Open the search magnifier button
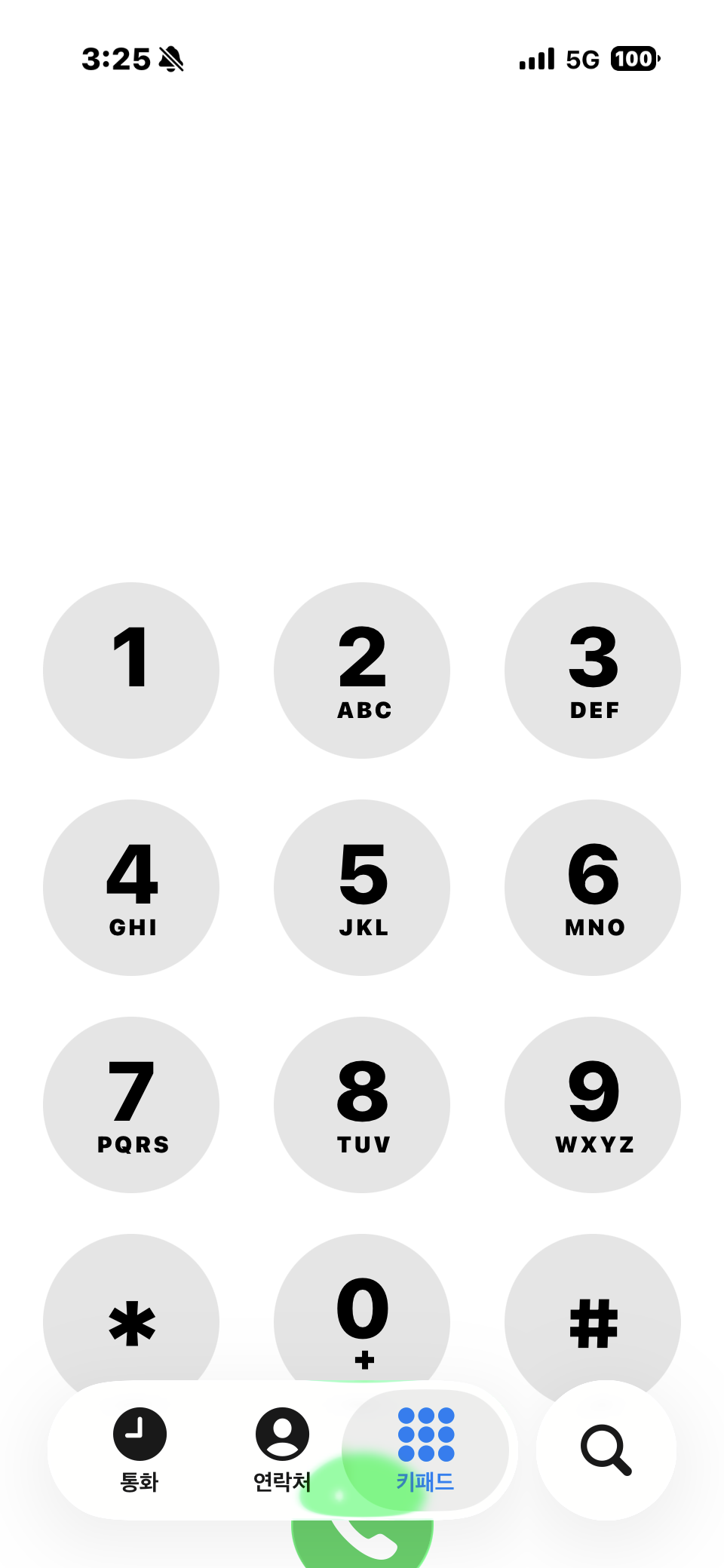 click(606, 1450)
